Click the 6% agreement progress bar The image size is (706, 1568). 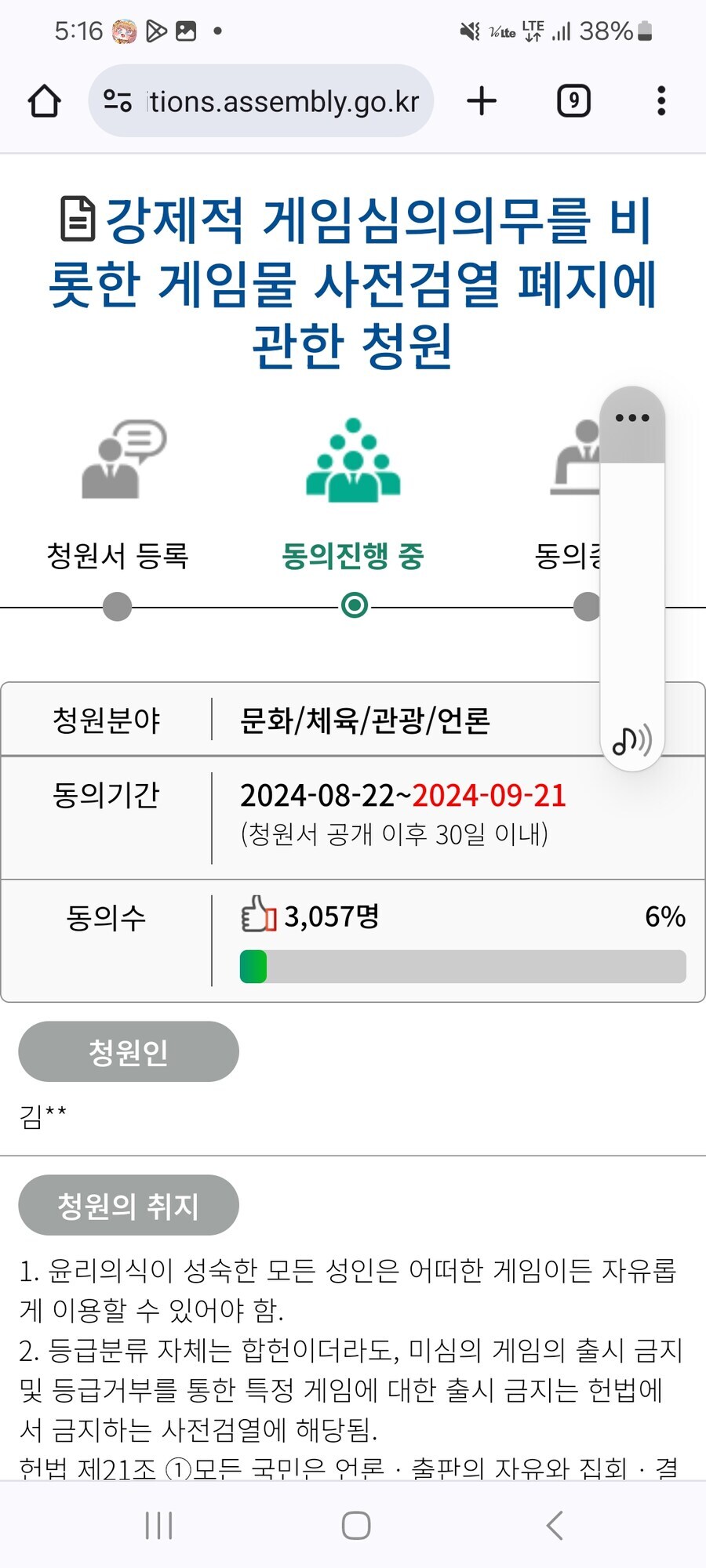click(461, 967)
